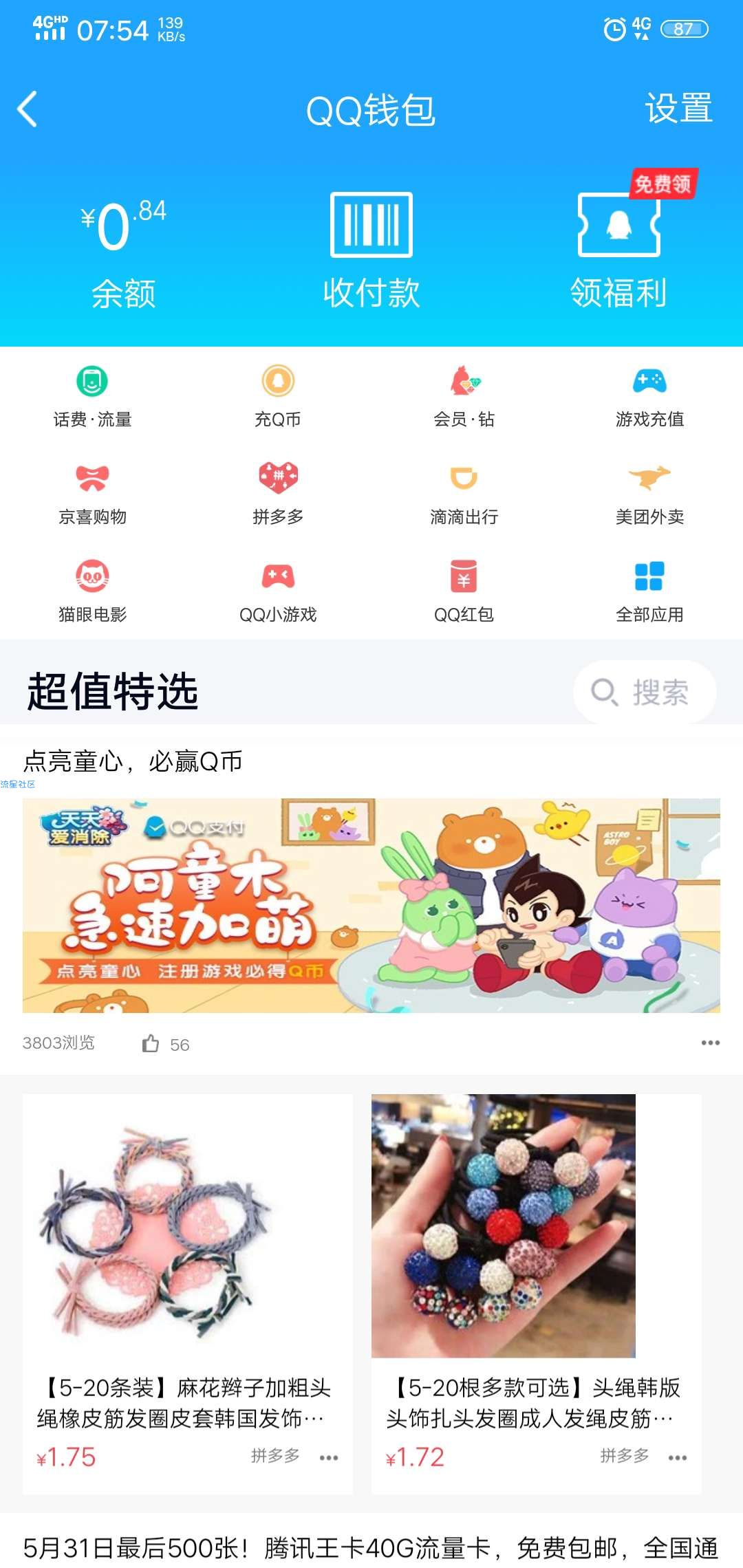Screen dimensions: 743x1568
Task: Open 滴滴出行
Action: point(464,494)
